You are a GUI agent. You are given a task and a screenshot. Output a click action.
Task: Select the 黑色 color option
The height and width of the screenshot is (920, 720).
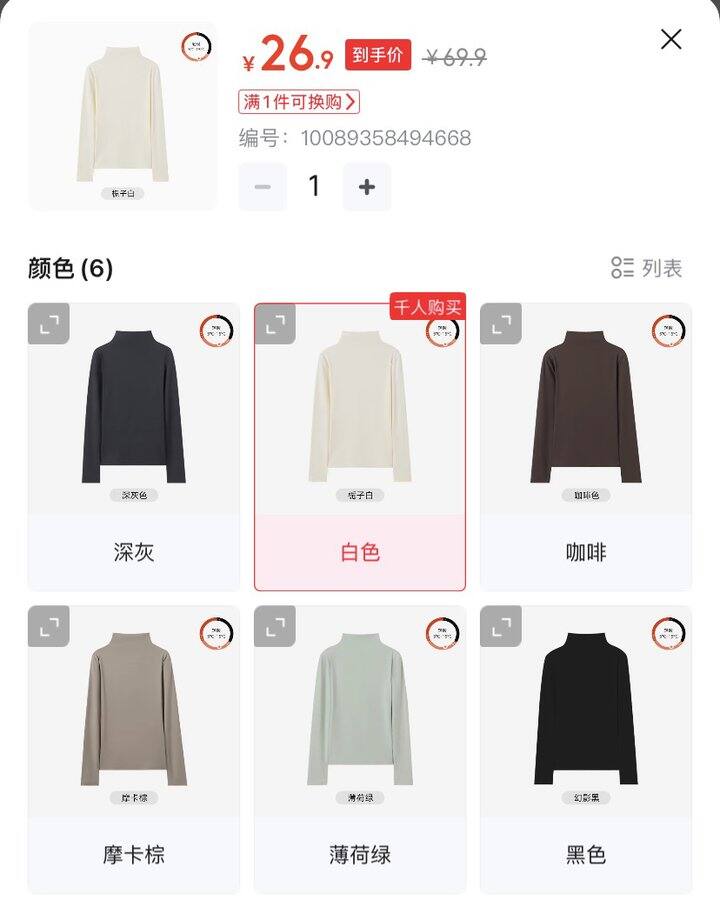point(585,855)
